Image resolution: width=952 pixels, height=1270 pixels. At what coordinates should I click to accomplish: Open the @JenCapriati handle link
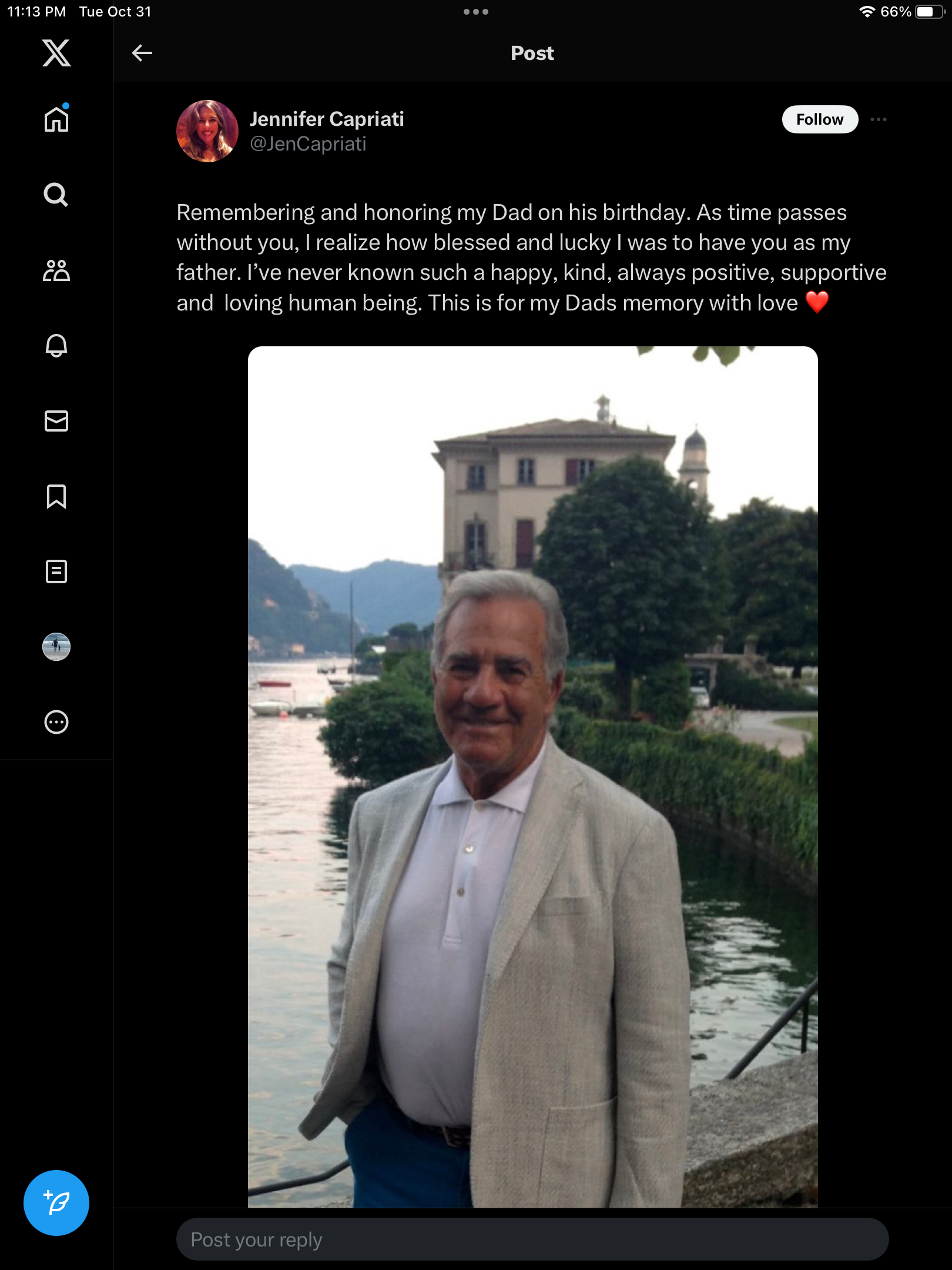[308, 144]
